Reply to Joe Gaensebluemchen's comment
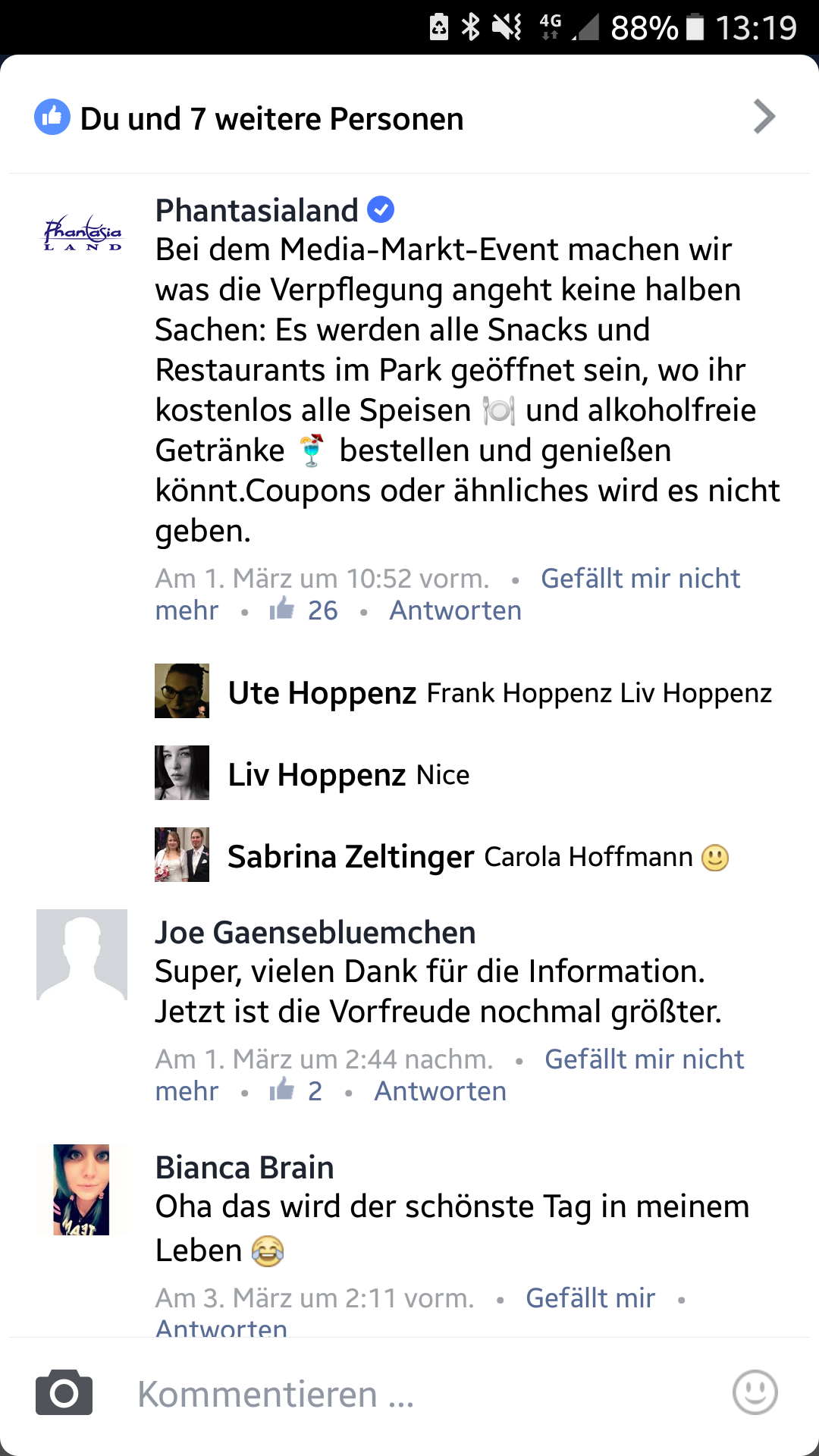Viewport: 819px width, 1456px height. pos(440,1091)
